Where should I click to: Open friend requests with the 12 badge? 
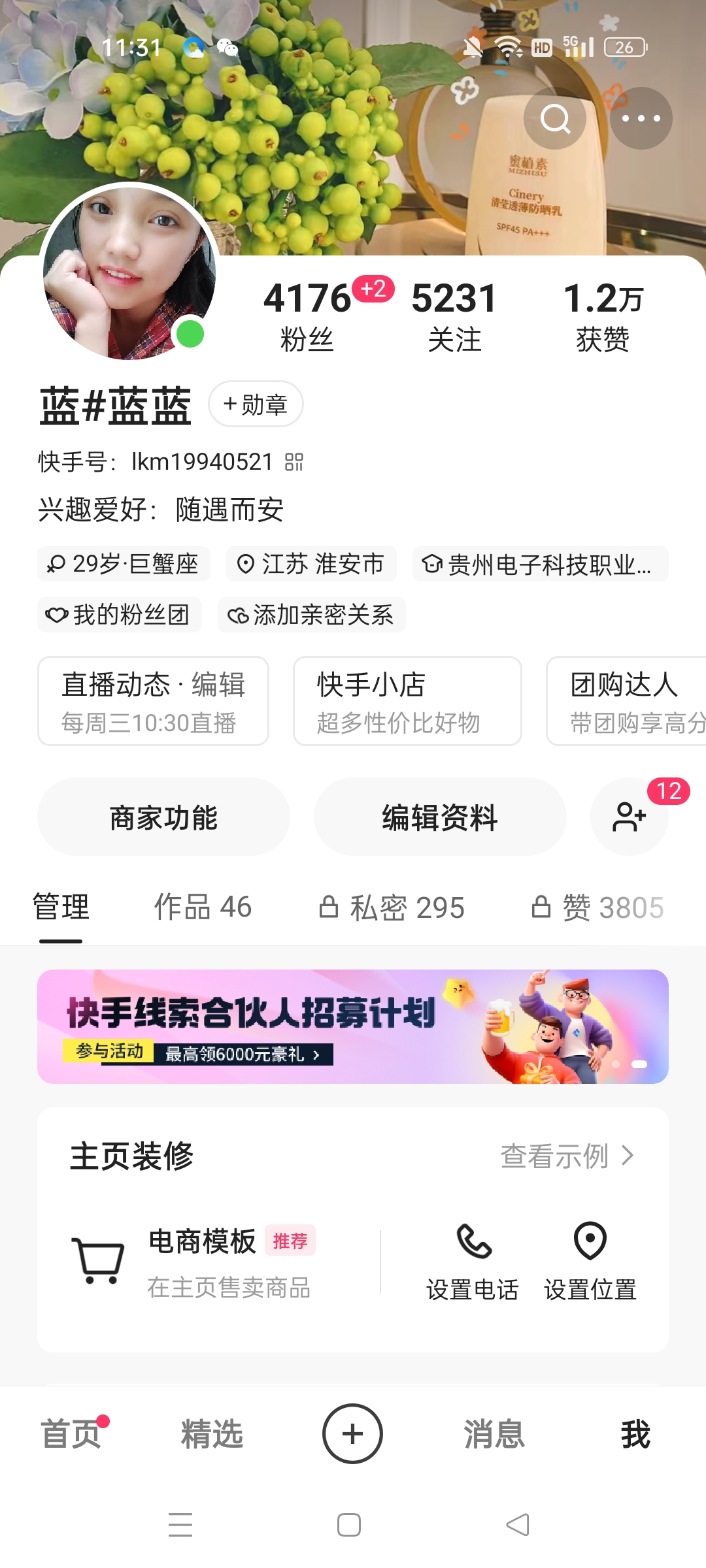point(630,817)
